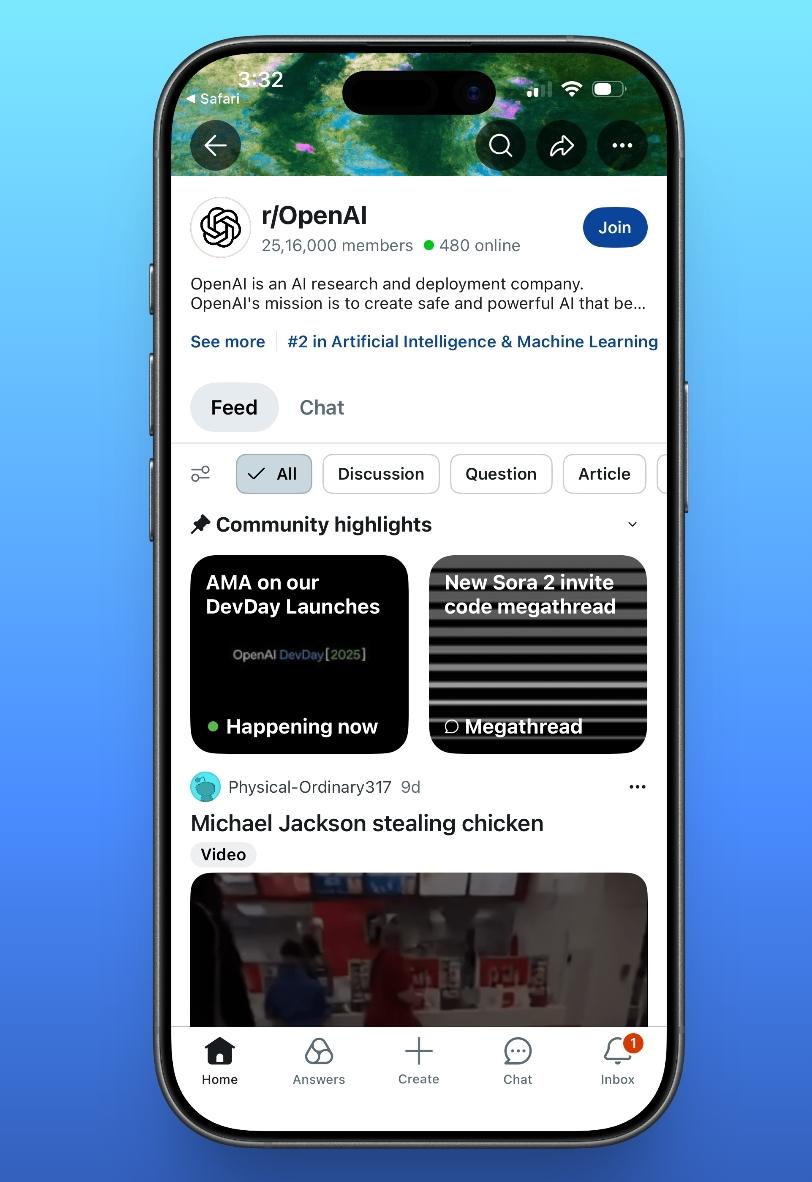Collapse Community highlights section
The image size is (812, 1182).
(x=632, y=525)
